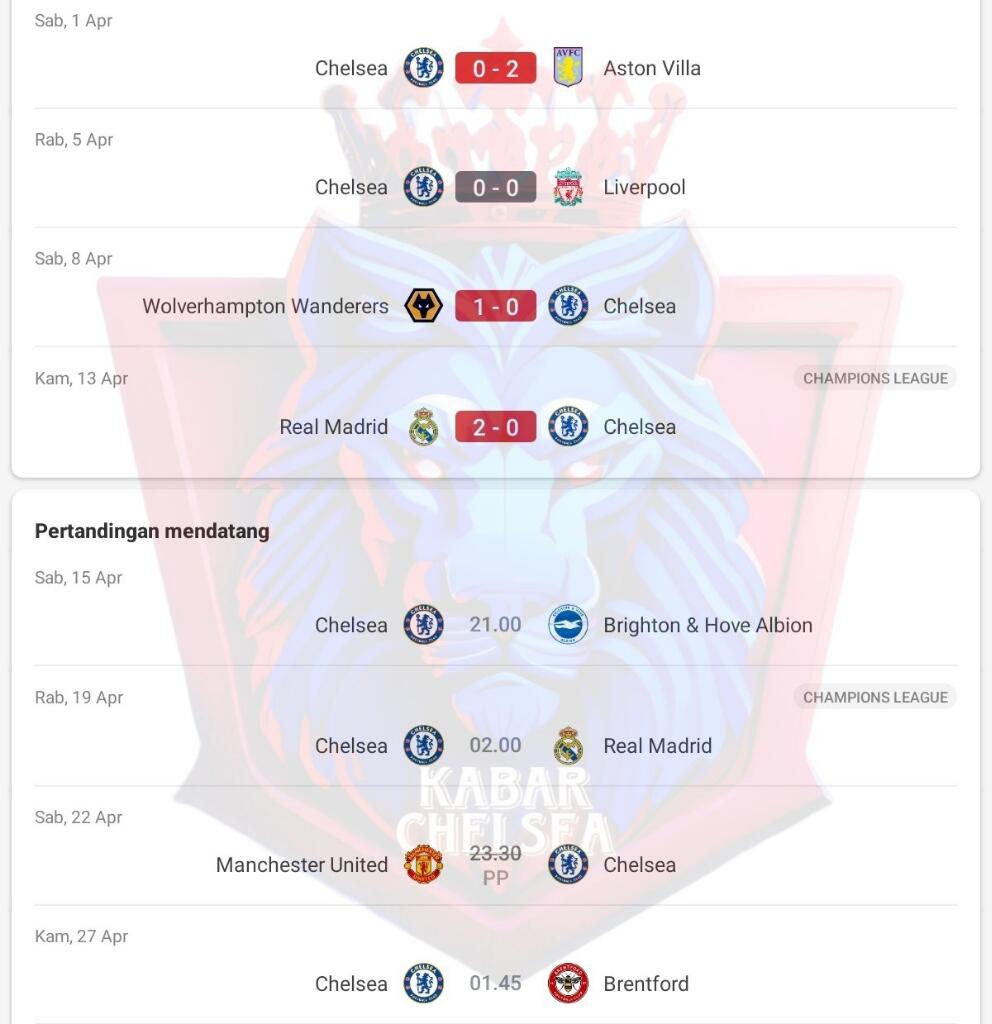Open the Chelsea vs Aston Villa match

click(x=496, y=68)
